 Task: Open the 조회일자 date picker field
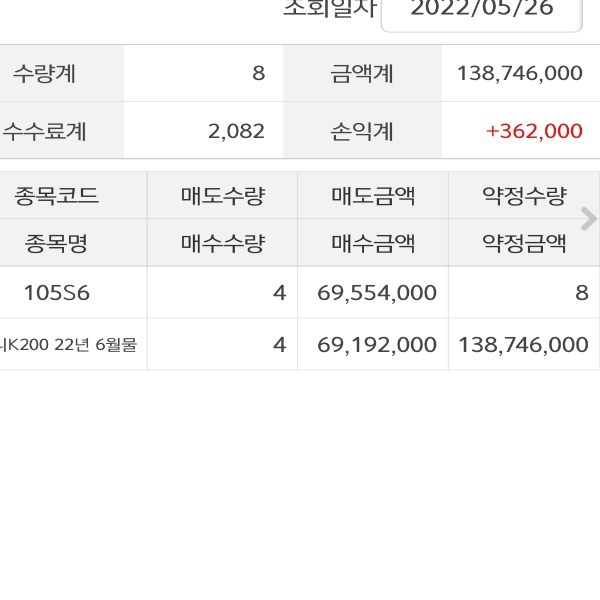point(481,12)
